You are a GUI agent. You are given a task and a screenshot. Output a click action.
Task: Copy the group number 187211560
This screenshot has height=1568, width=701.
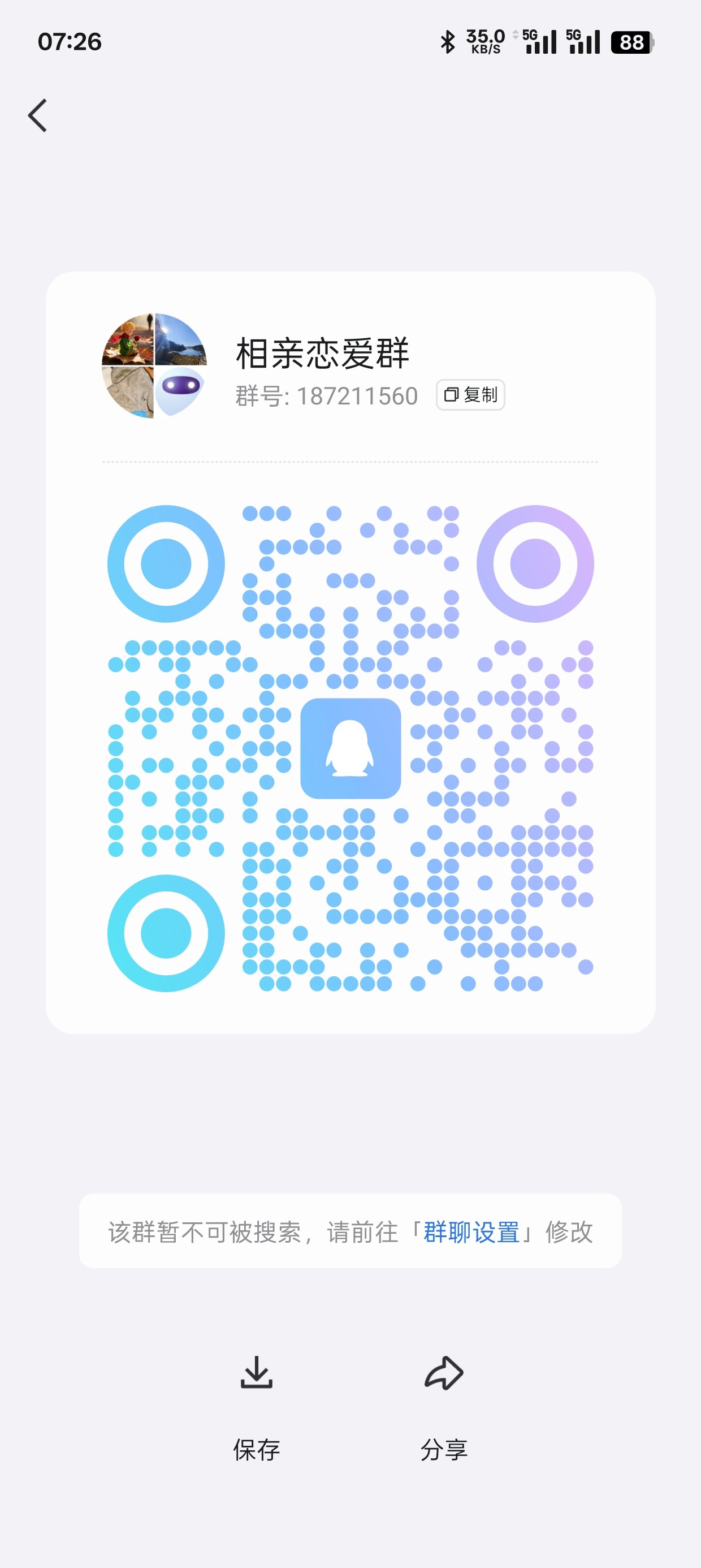pyautogui.click(x=470, y=395)
